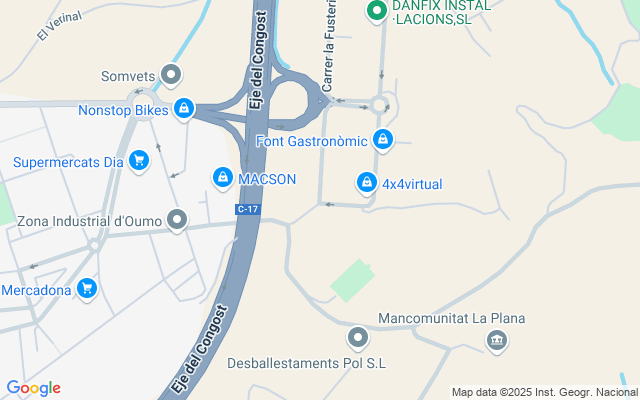Open the MACSON shop pin

click(222, 178)
